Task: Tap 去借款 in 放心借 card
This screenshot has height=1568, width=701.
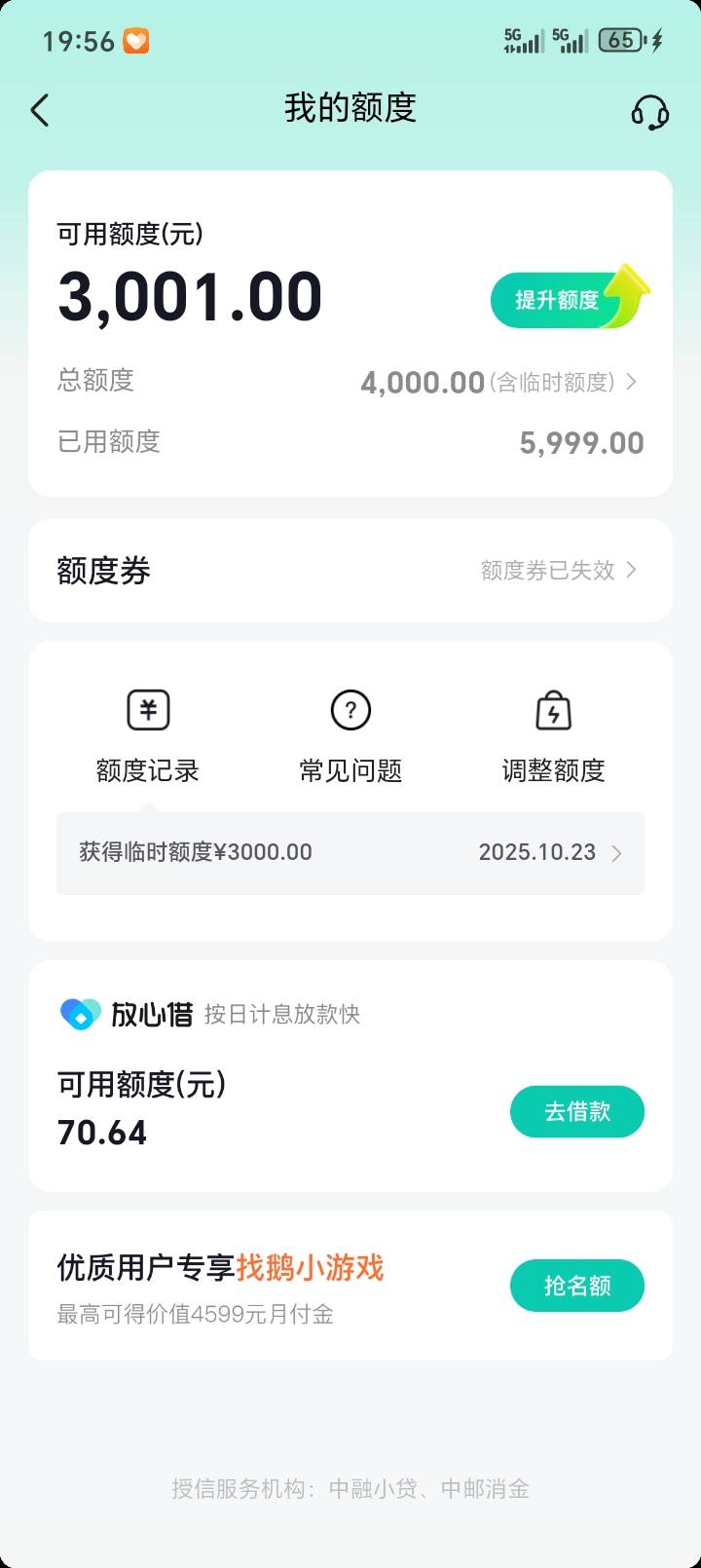Action: (x=577, y=1111)
